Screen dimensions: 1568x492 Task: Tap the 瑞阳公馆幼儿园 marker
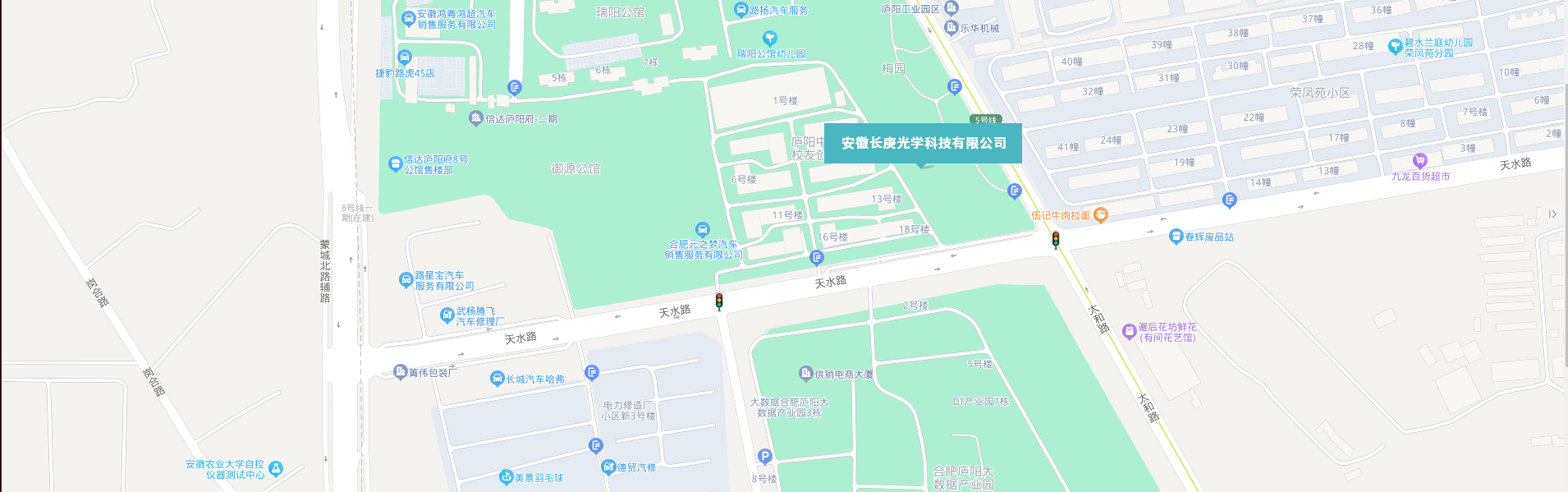(769, 38)
